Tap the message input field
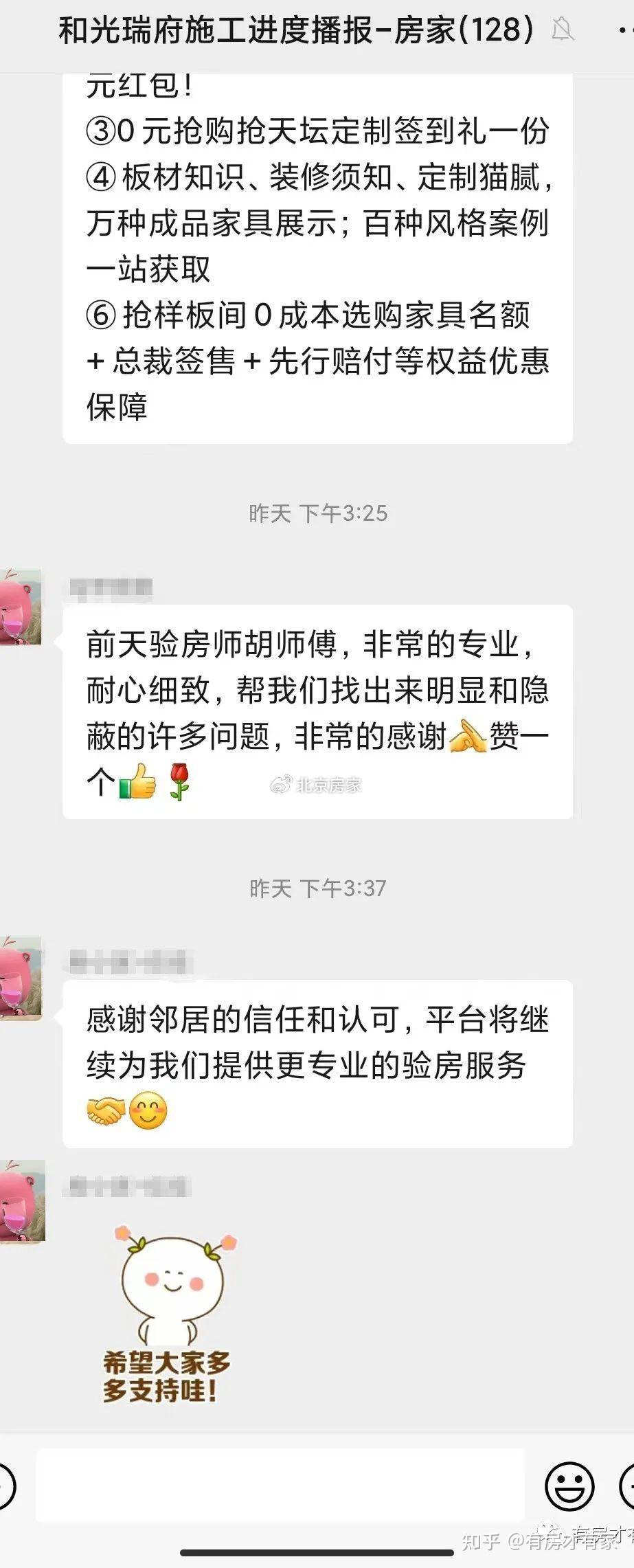The width and height of the screenshot is (634, 1568). [280, 1486]
